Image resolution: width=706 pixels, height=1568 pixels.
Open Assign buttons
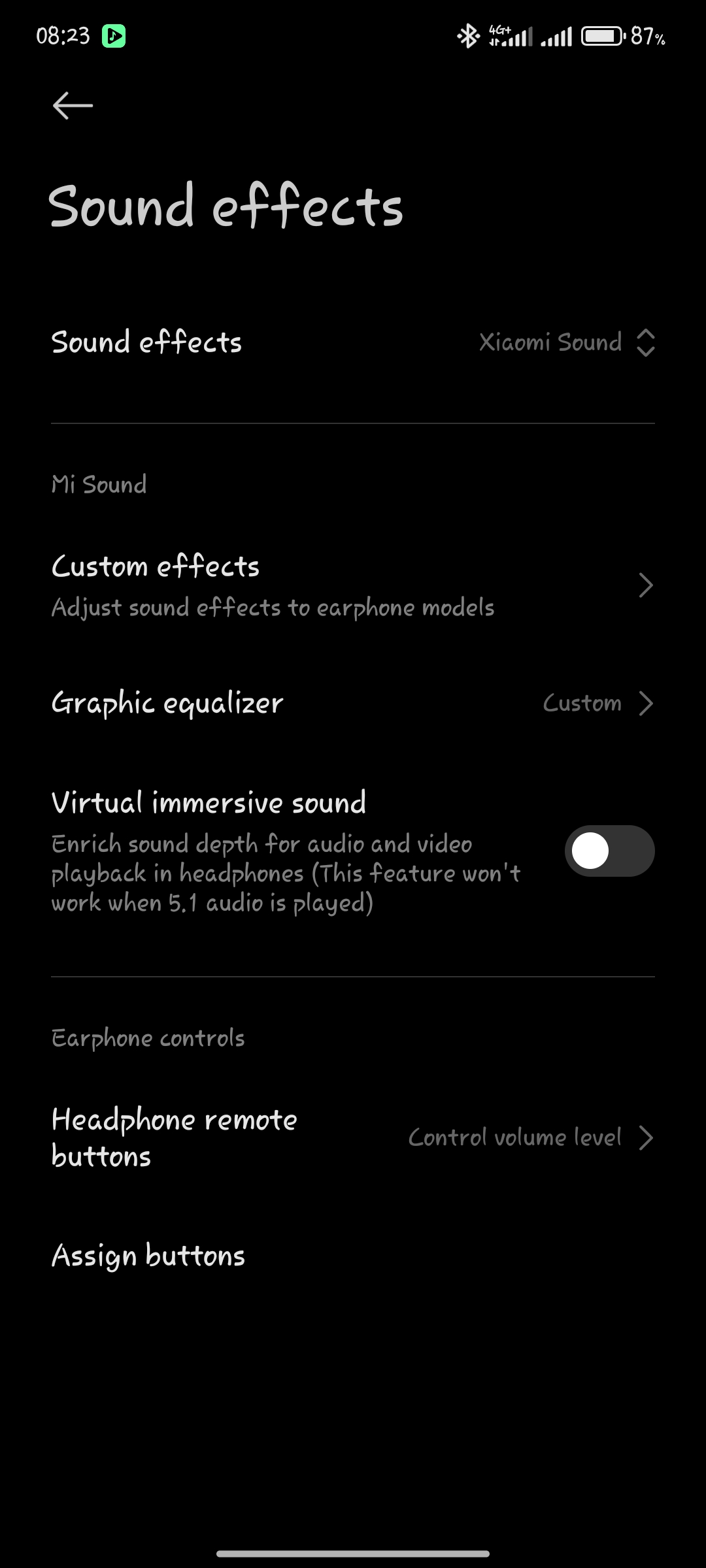click(353, 1256)
